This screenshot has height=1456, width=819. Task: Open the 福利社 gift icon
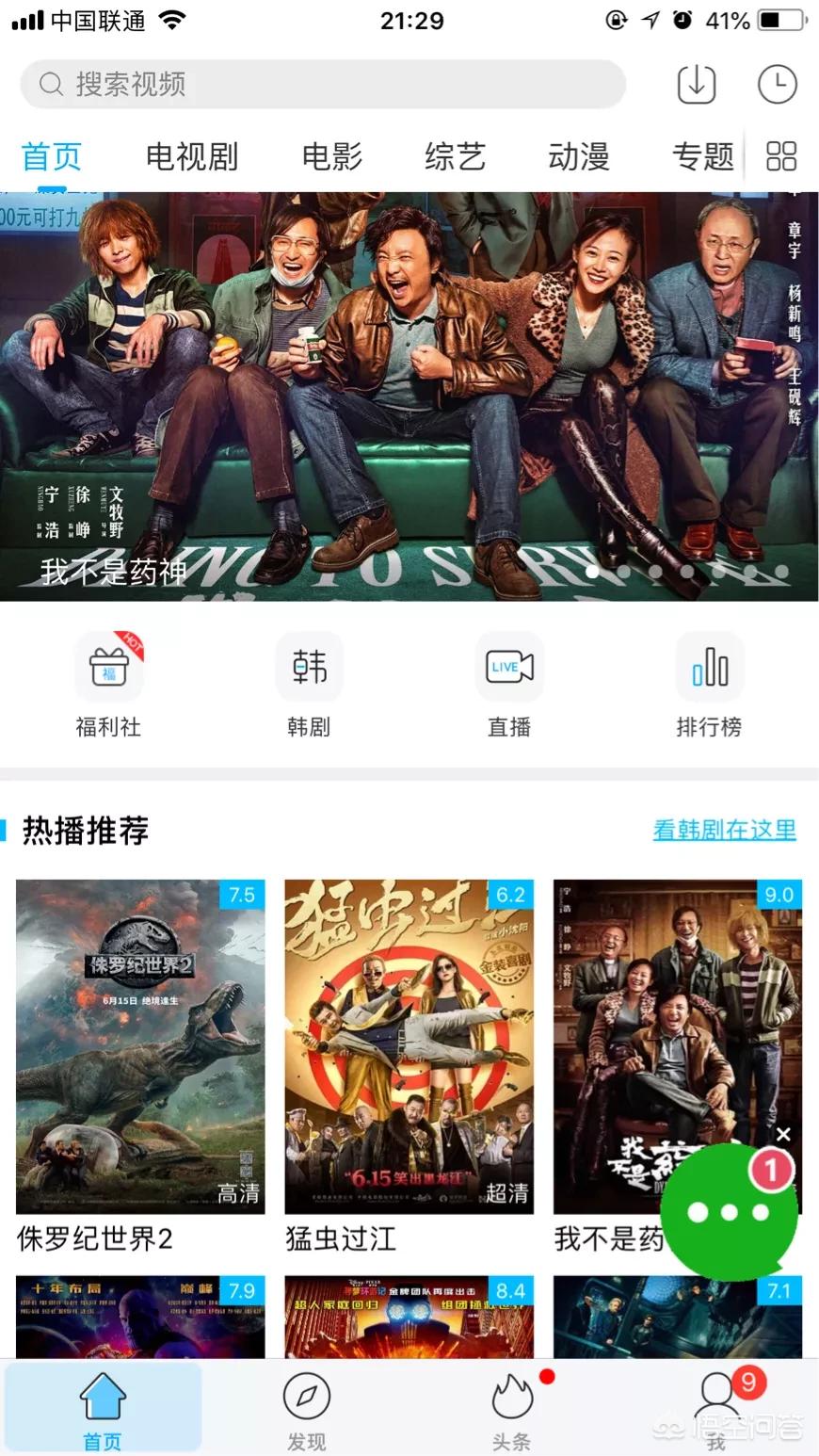(x=108, y=667)
